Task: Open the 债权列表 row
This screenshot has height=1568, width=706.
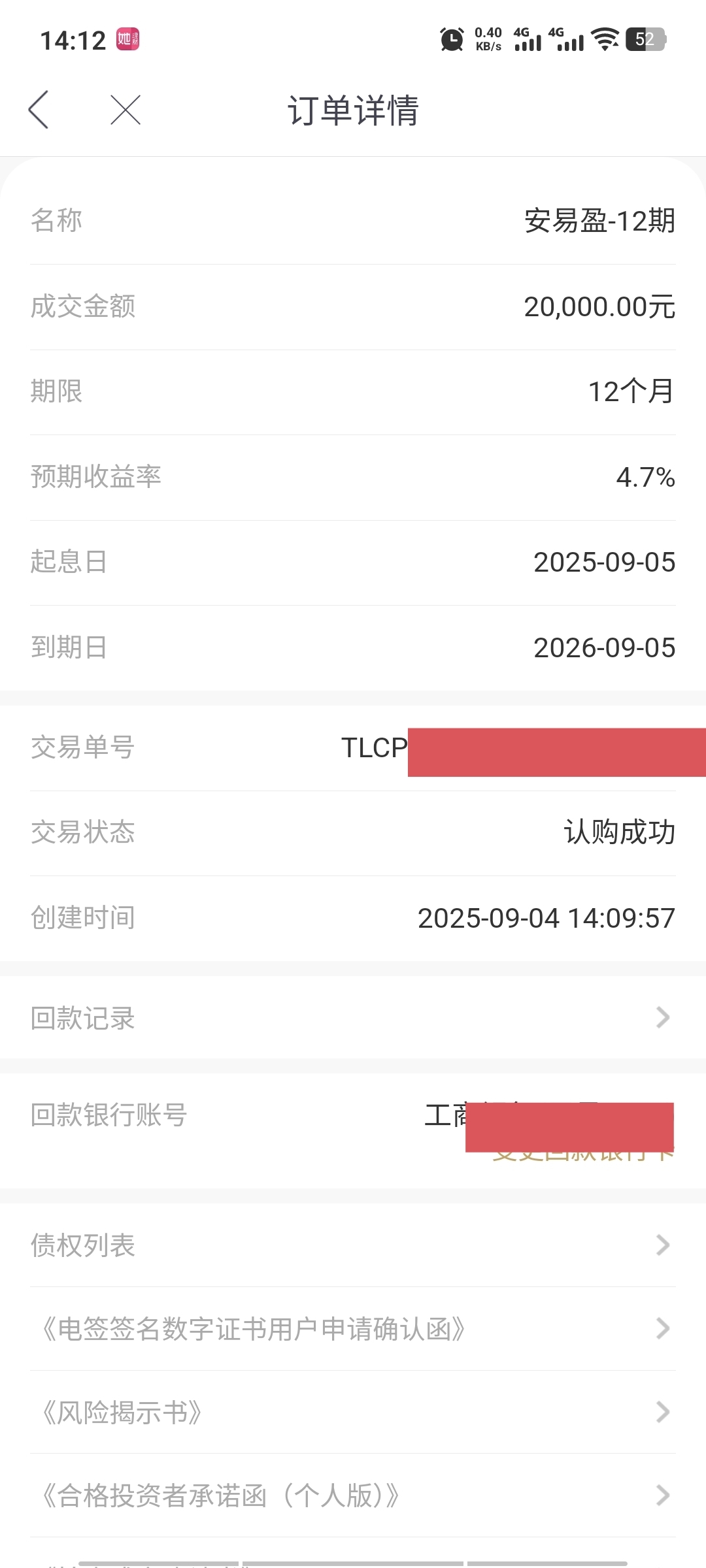Action: coord(353,1245)
